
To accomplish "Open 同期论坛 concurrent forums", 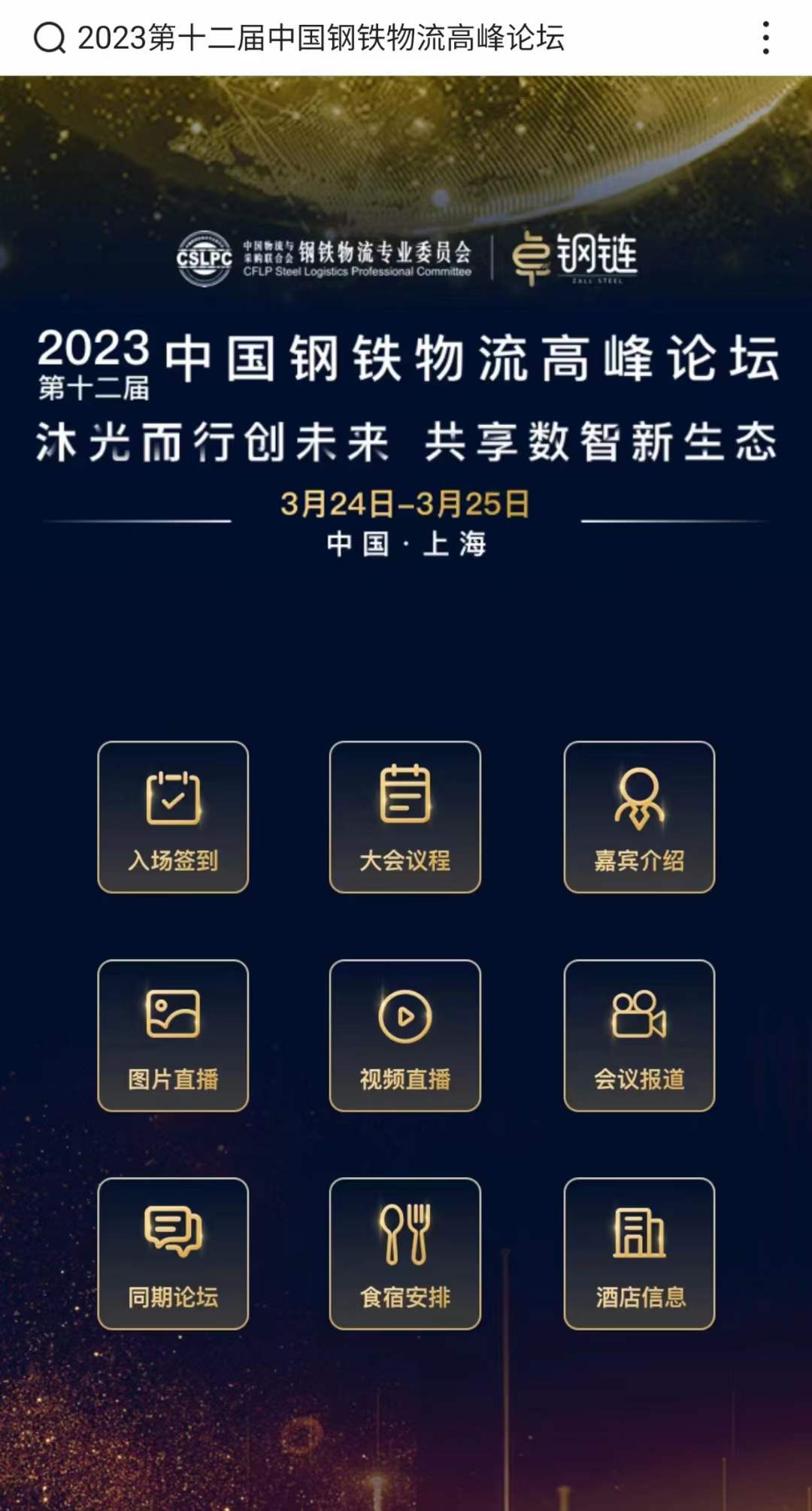I will pos(173,1253).
